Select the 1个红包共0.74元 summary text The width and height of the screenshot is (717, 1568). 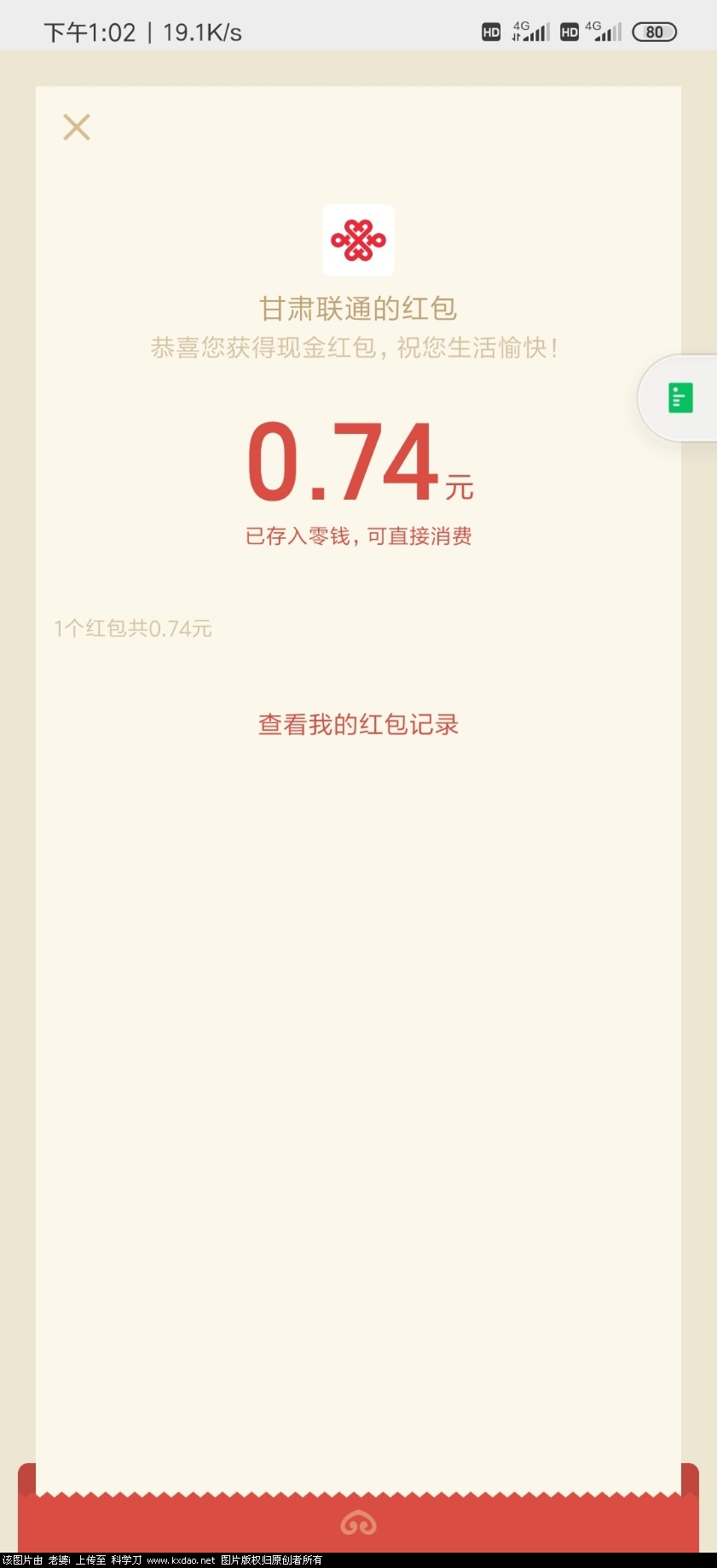coord(134,628)
